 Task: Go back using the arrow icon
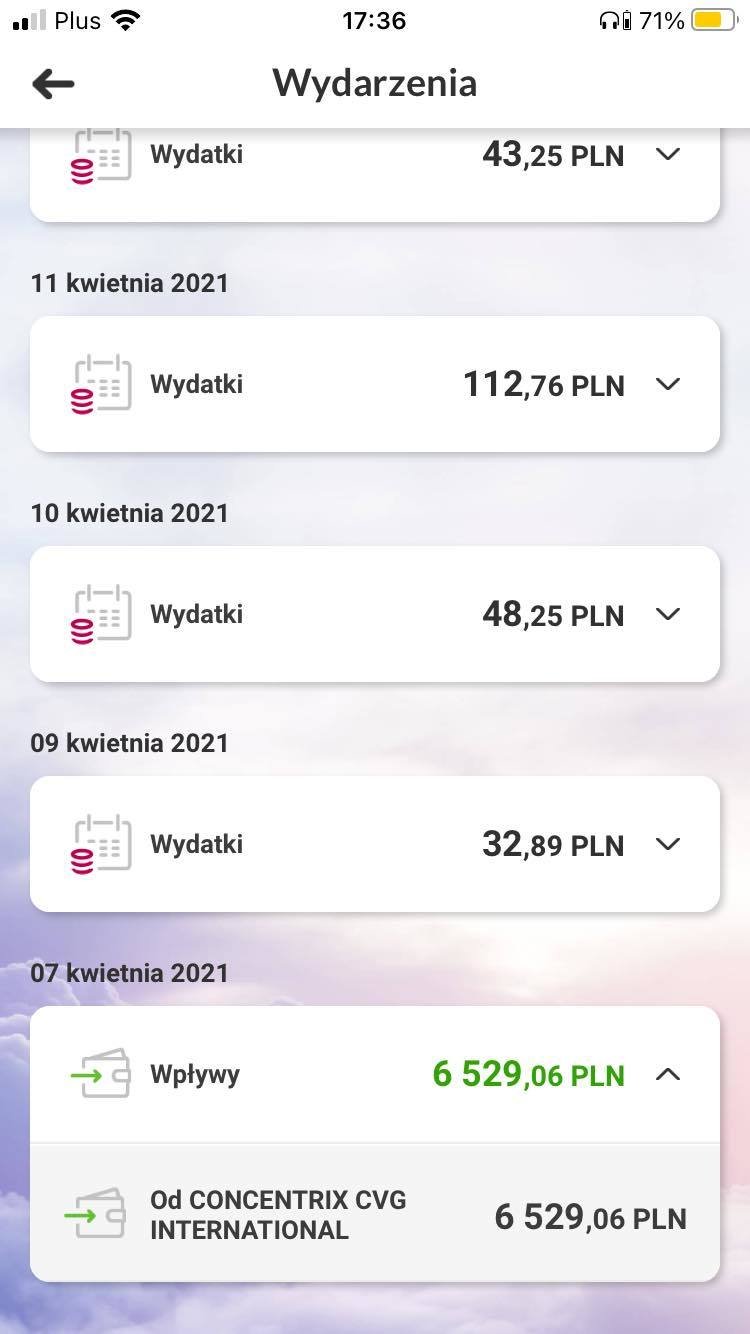(x=53, y=84)
